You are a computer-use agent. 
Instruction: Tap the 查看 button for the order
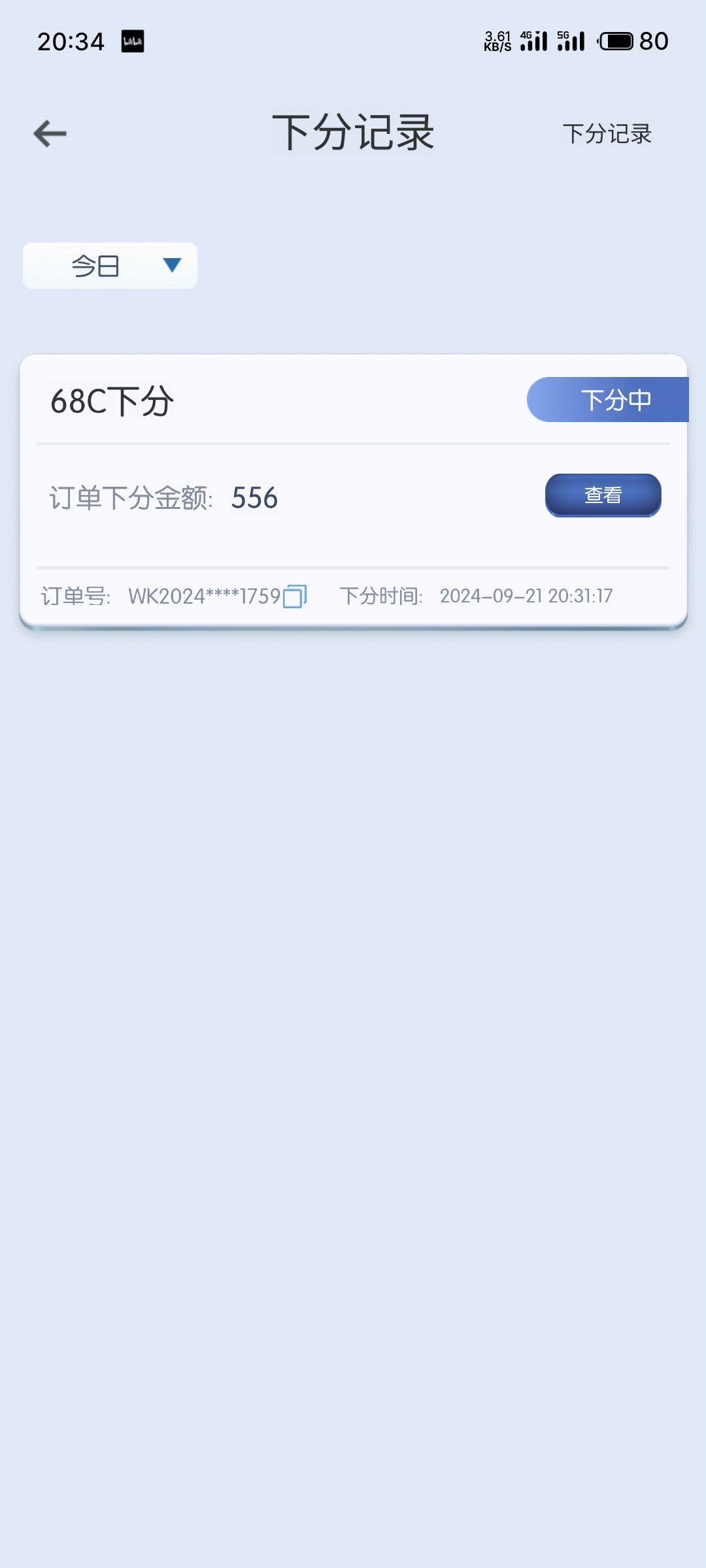[603, 495]
